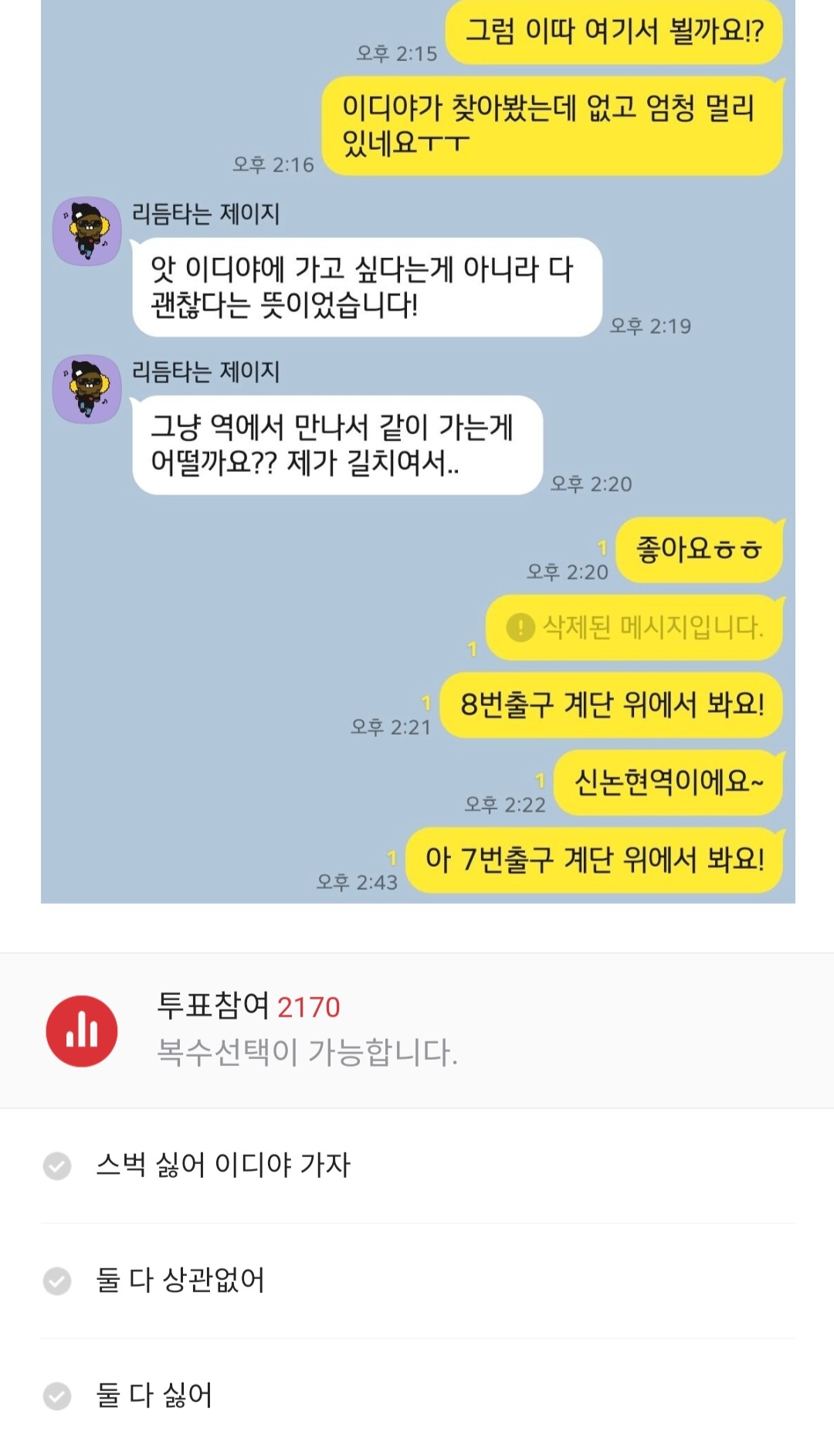
Task: Click the second 리듬타는 제이지 profile avatar
Action: pos(87,386)
